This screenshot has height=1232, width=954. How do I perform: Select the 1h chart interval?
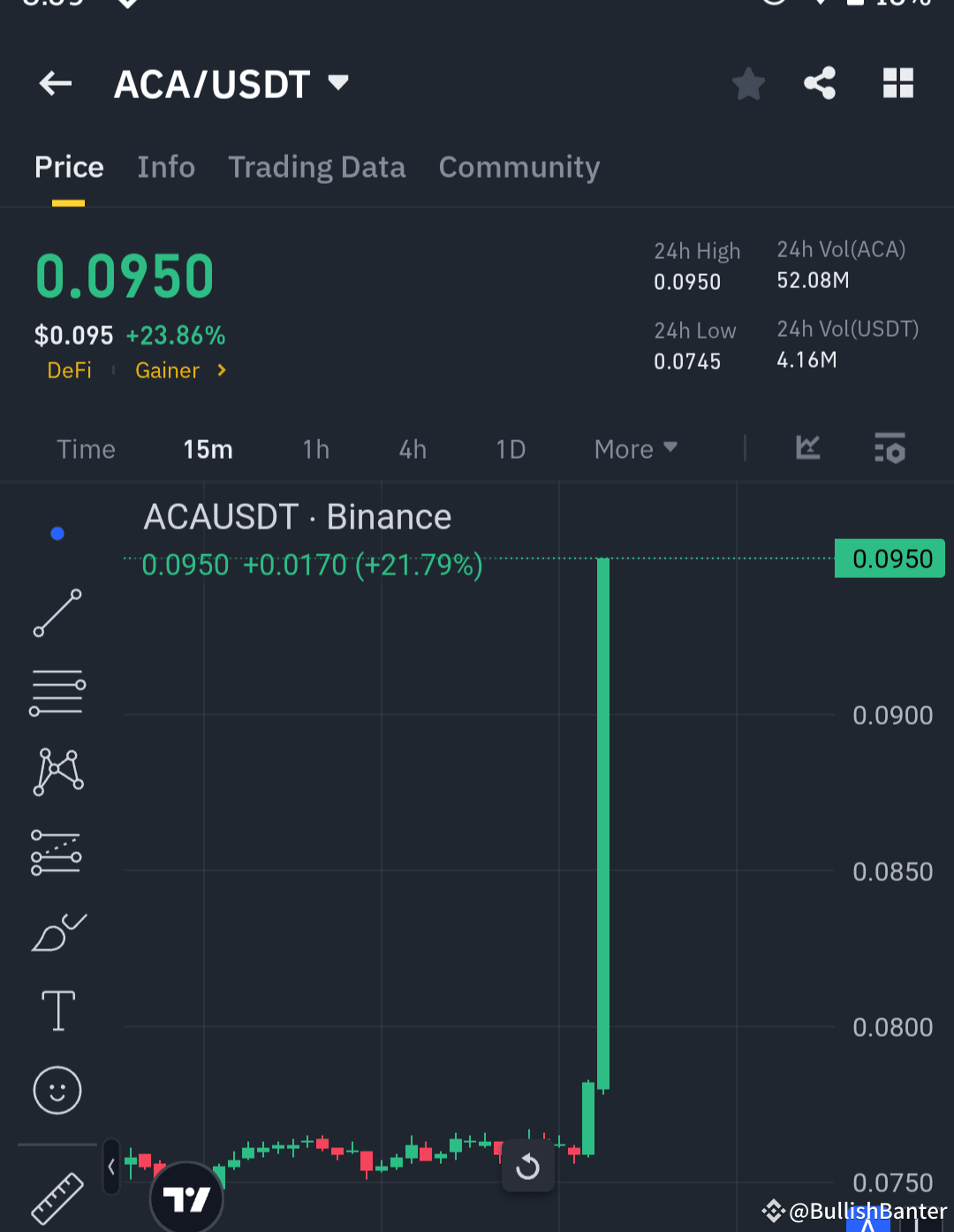pyautogui.click(x=315, y=449)
